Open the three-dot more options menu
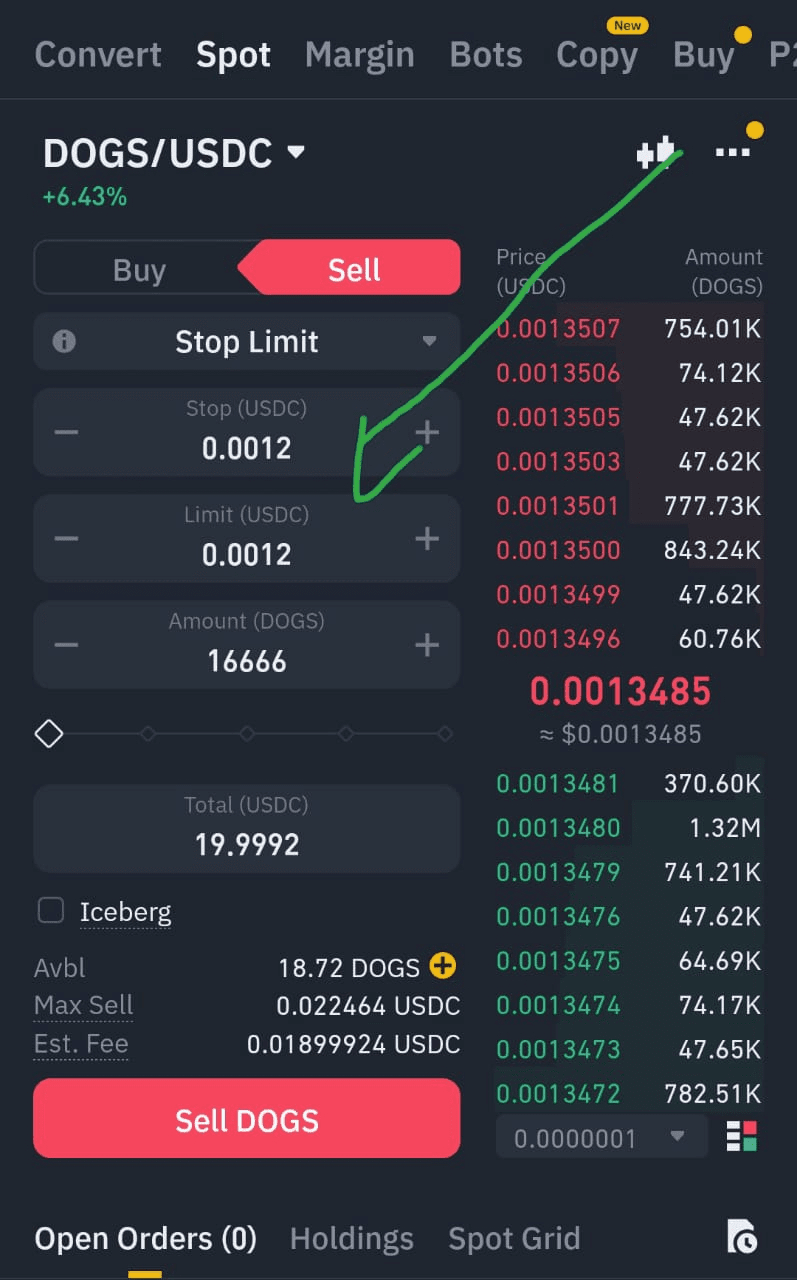The width and height of the screenshot is (797, 1280). pos(732,152)
